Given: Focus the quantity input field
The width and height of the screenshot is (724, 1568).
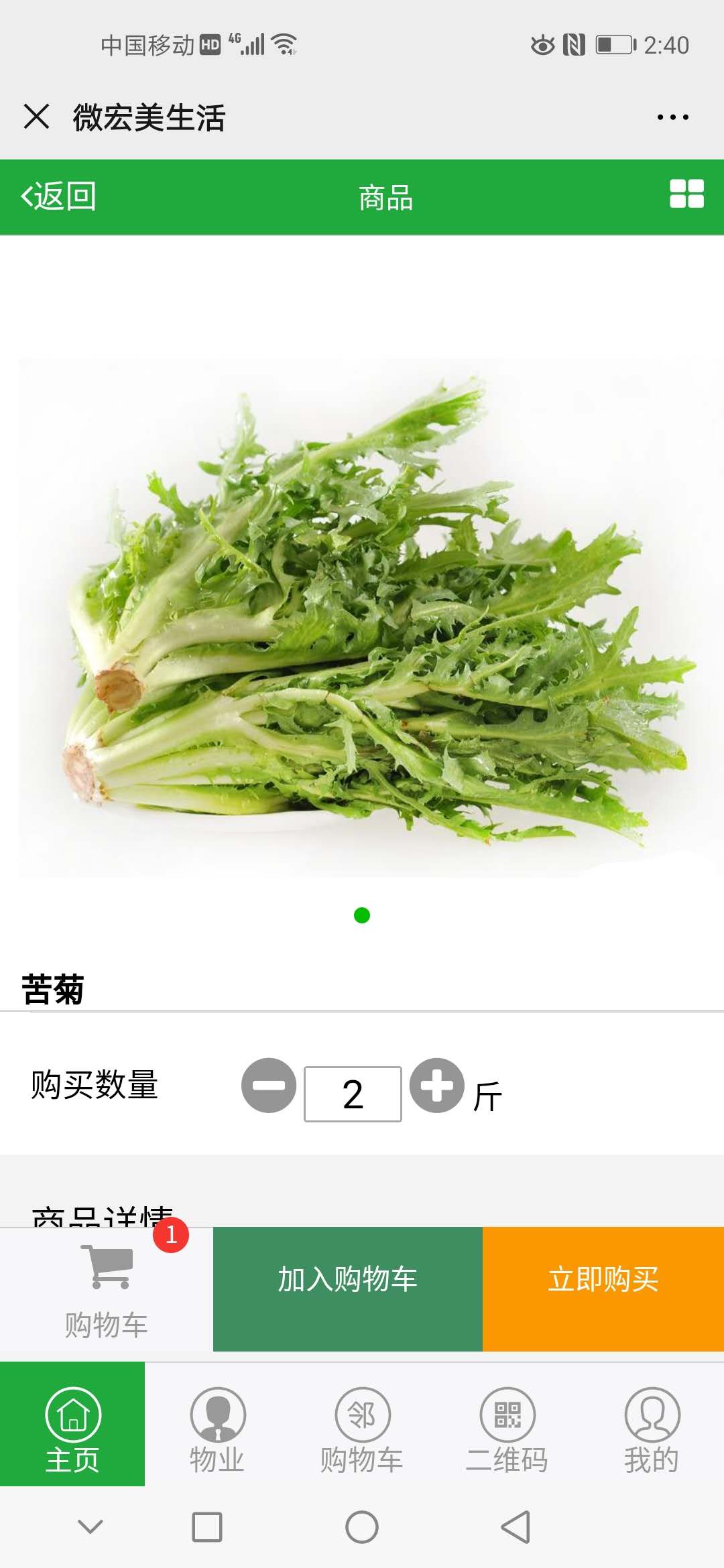Looking at the screenshot, I should pyautogui.click(x=353, y=1094).
